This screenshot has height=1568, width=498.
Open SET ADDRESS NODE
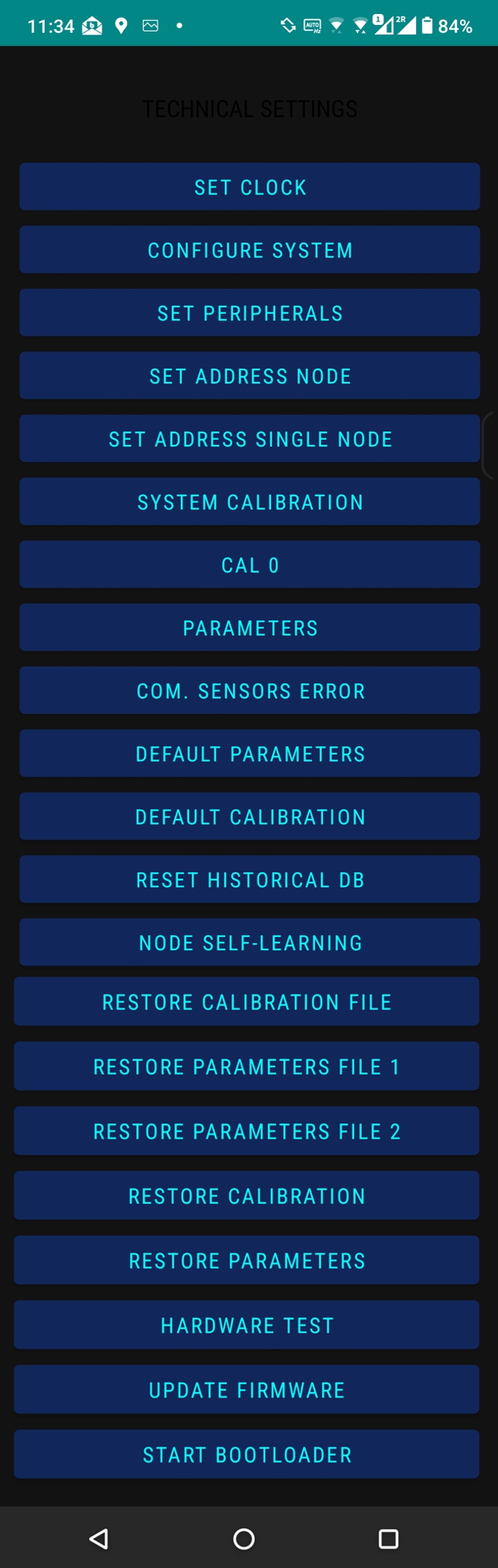pyautogui.click(x=250, y=376)
